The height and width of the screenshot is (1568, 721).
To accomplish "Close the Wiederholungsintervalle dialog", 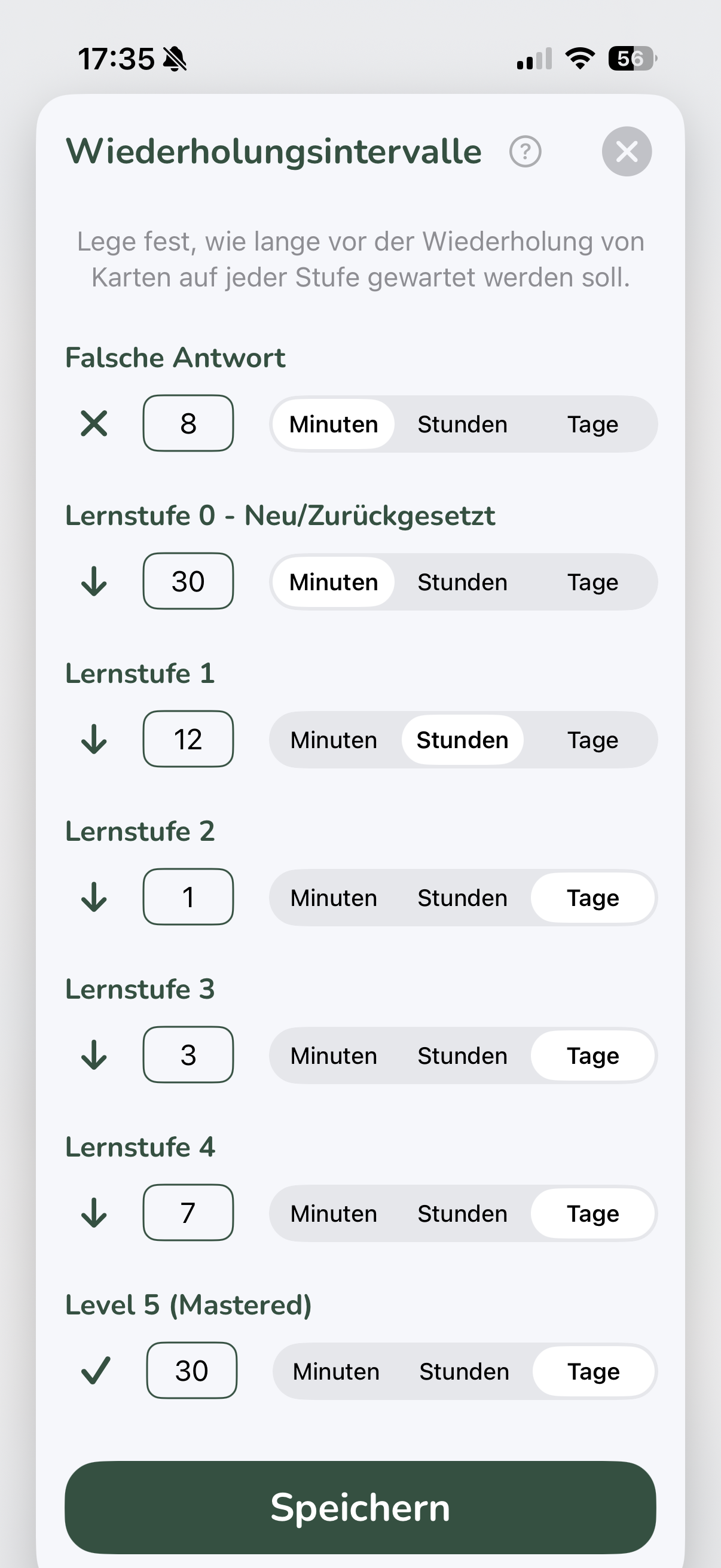I will [x=627, y=151].
